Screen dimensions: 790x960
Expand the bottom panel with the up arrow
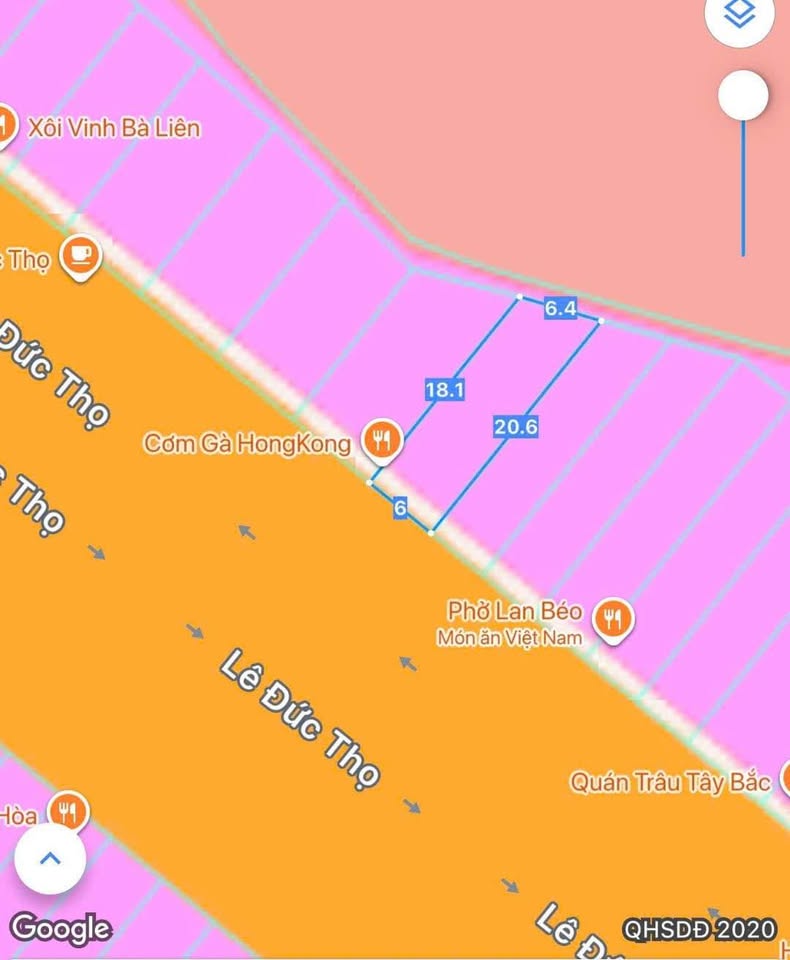coord(50,858)
